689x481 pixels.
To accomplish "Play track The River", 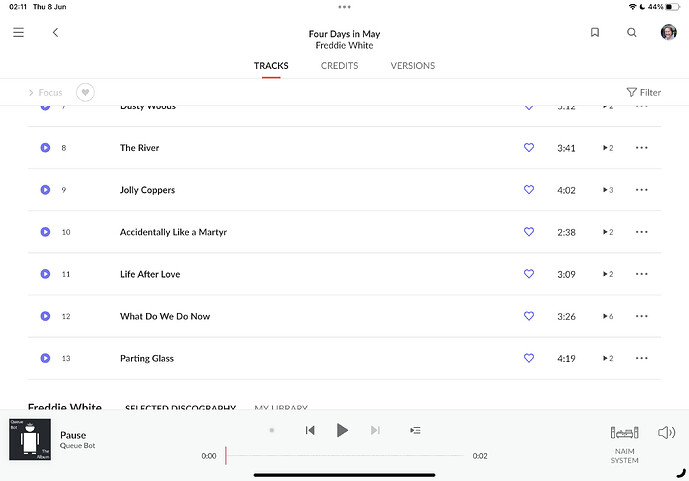I will (45, 148).
